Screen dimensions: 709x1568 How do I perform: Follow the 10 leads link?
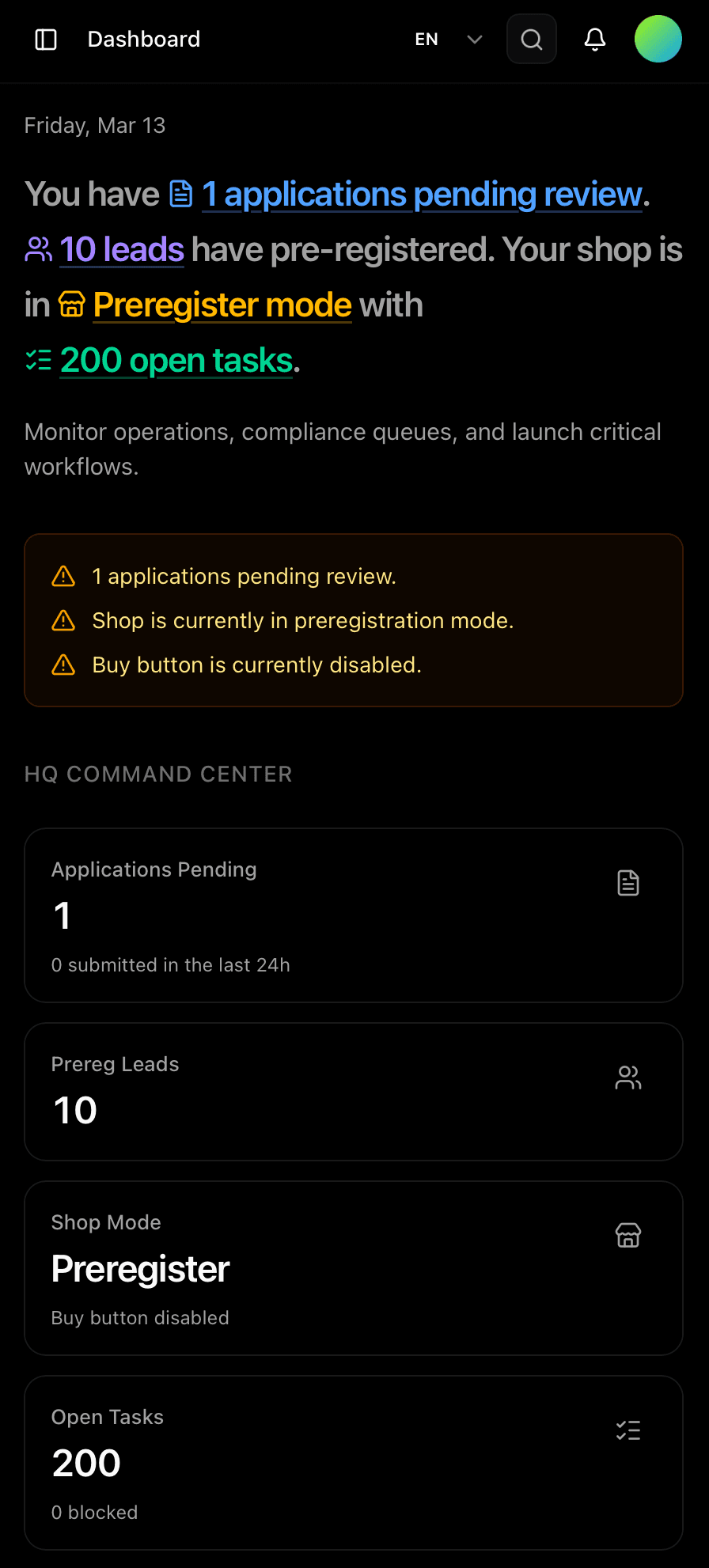tap(121, 249)
